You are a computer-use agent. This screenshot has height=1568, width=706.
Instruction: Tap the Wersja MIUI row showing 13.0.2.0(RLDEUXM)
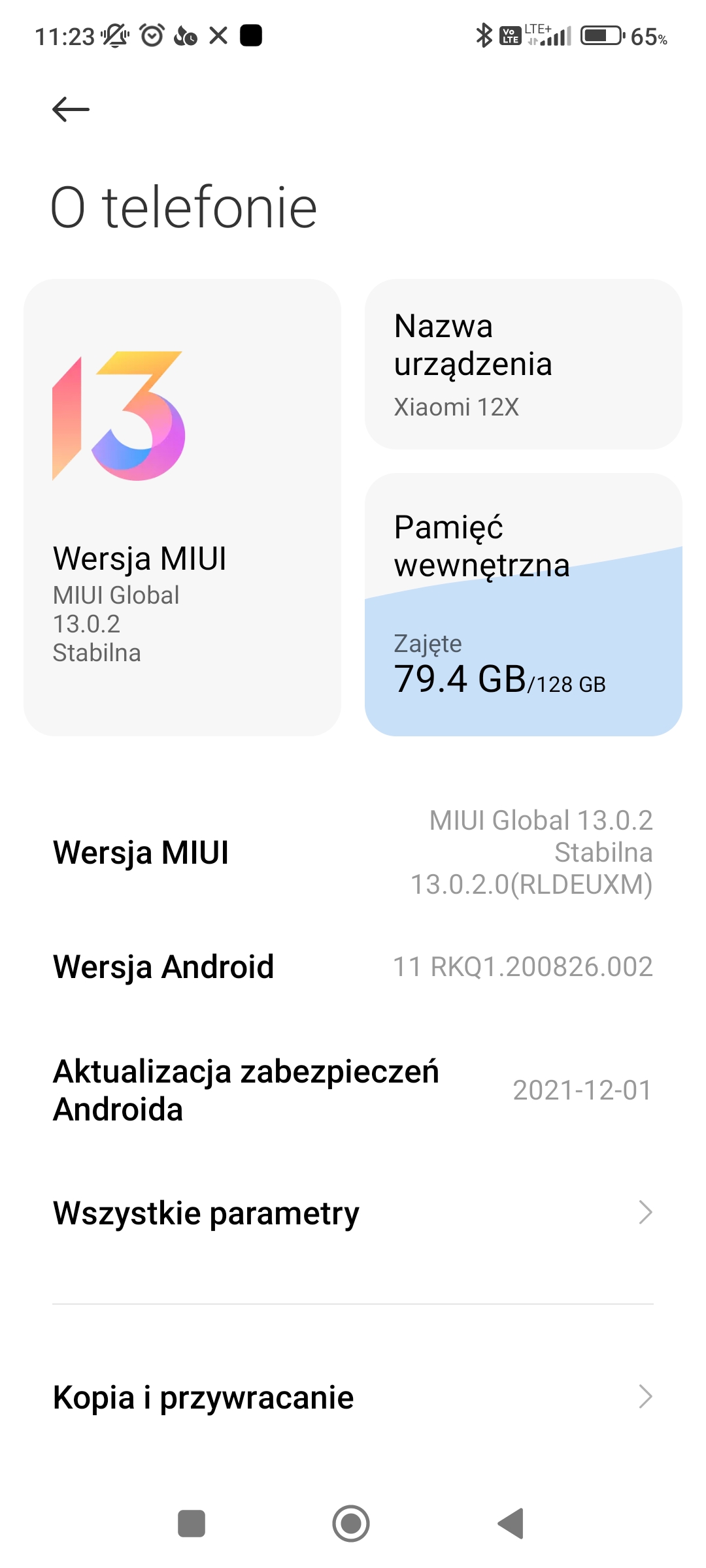coord(353,852)
